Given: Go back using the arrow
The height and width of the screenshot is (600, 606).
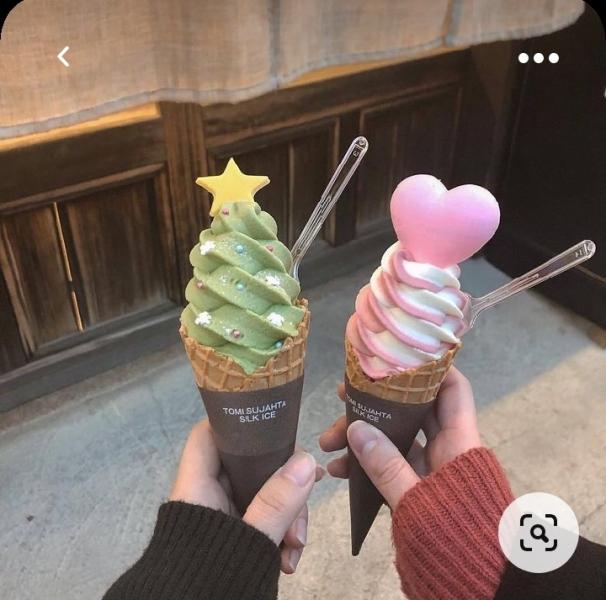Looking at the screenshot, I should [63, 57].
